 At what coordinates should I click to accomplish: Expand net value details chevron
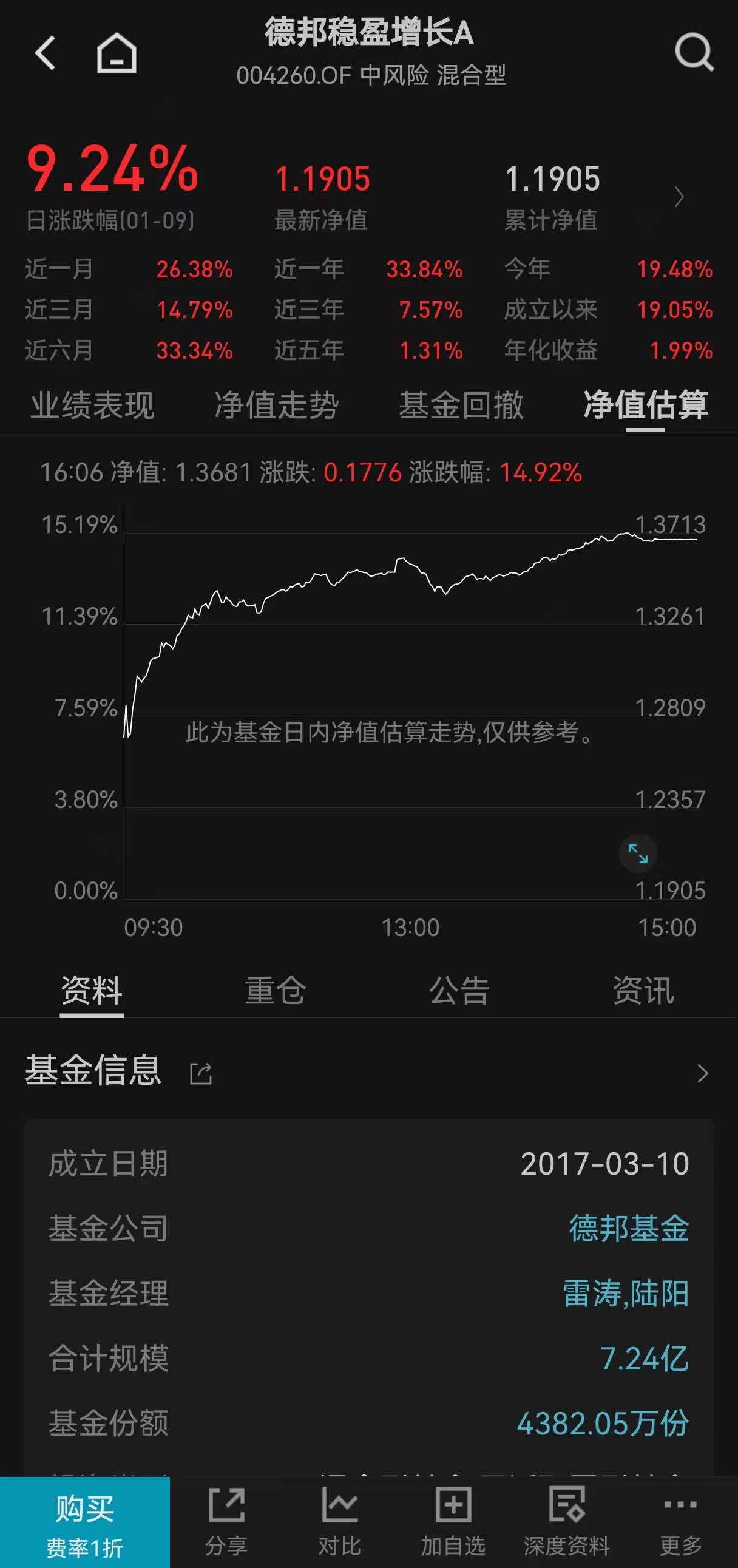680,197
